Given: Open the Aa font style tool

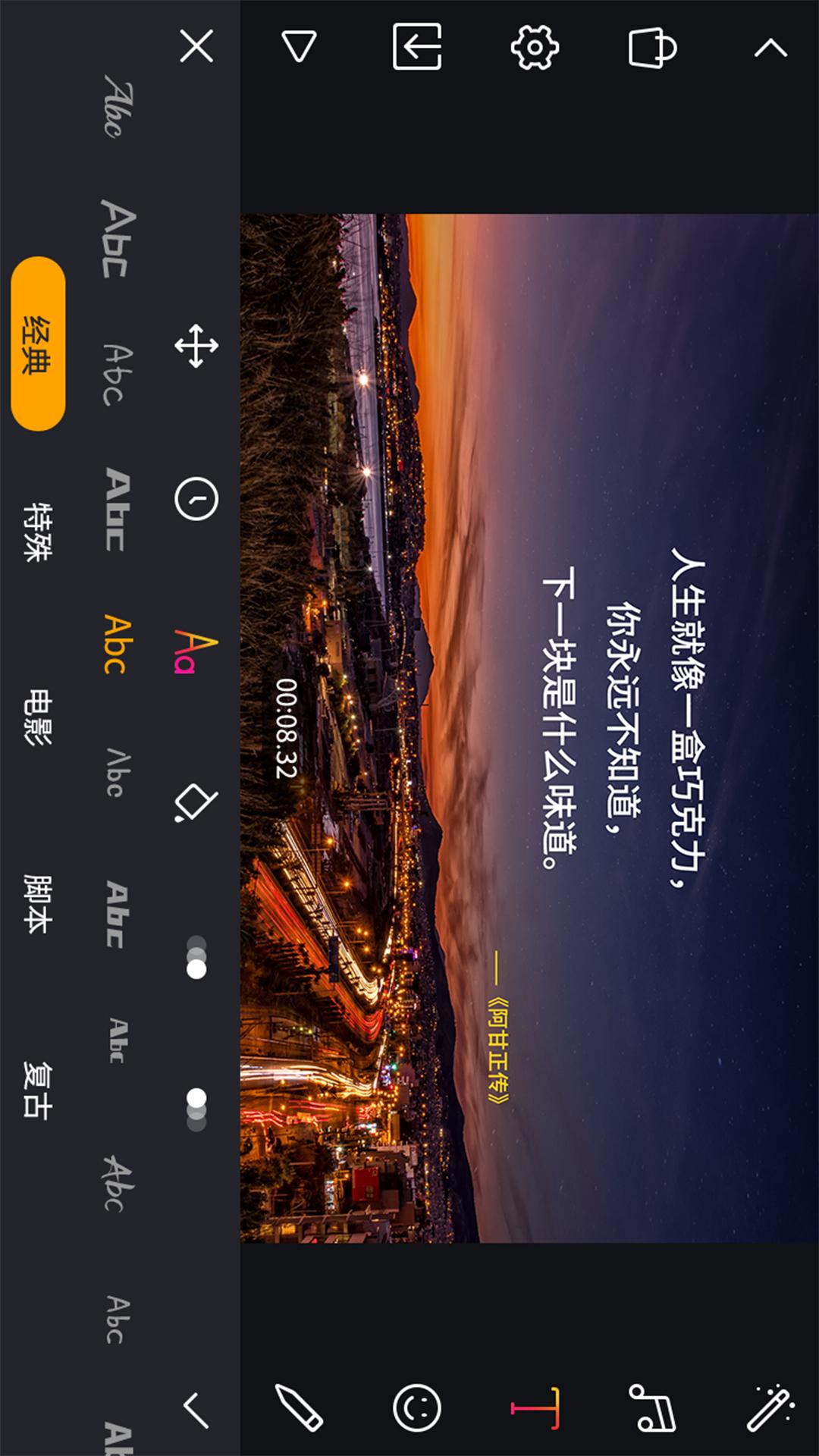Looking at the screenshot, I should (x=196, y=651).
